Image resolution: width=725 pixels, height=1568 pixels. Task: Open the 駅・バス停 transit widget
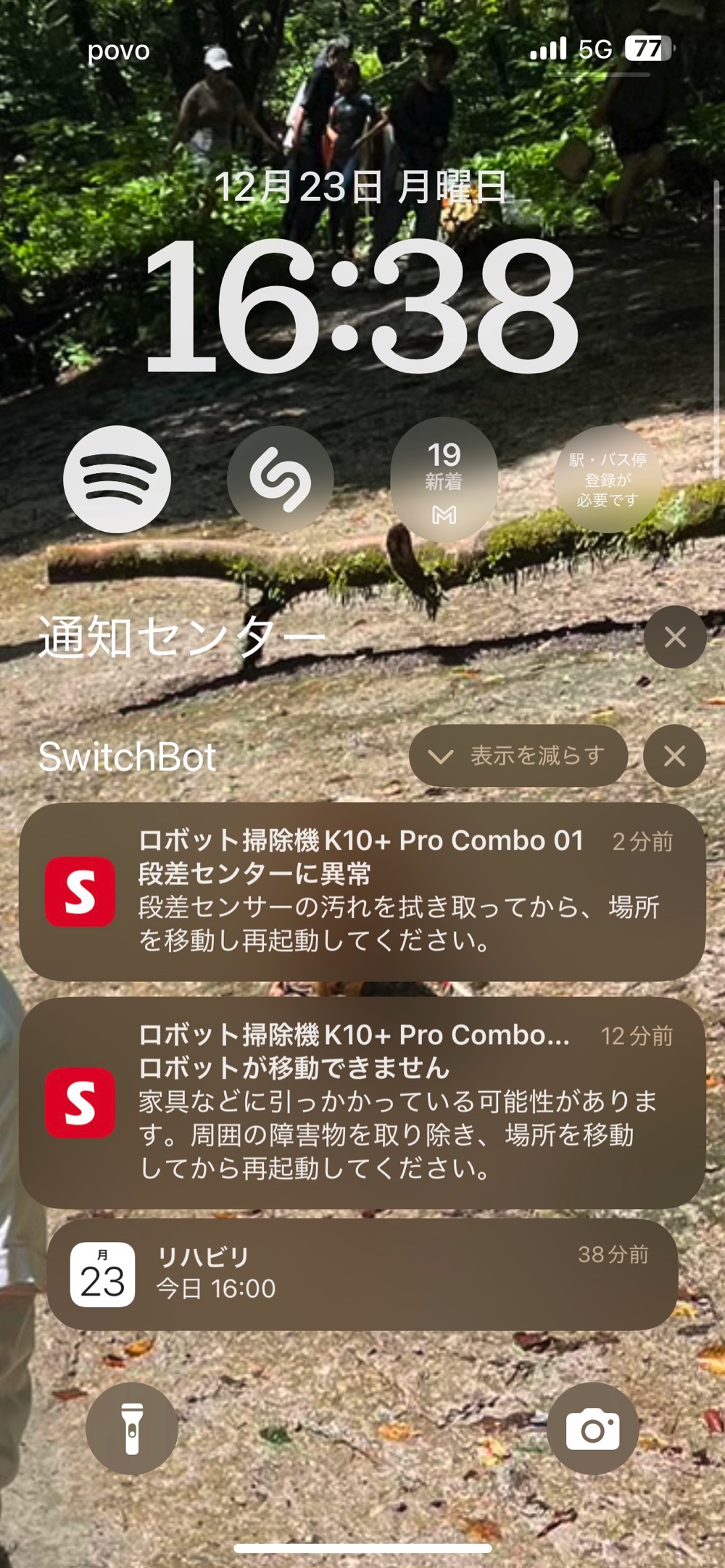[608, 480]
